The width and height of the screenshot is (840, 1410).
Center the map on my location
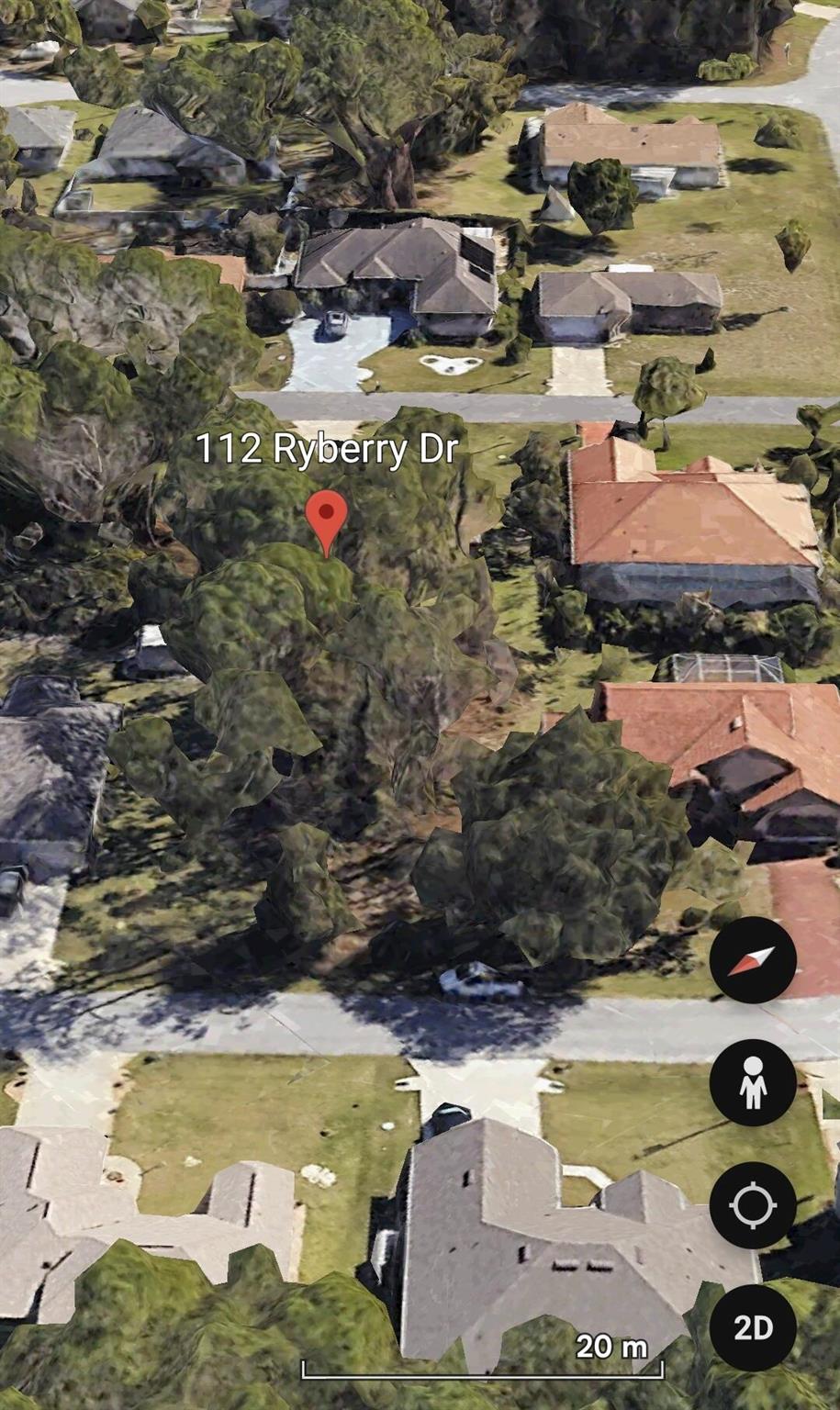pyautogui.click(x=753, y=1205)
